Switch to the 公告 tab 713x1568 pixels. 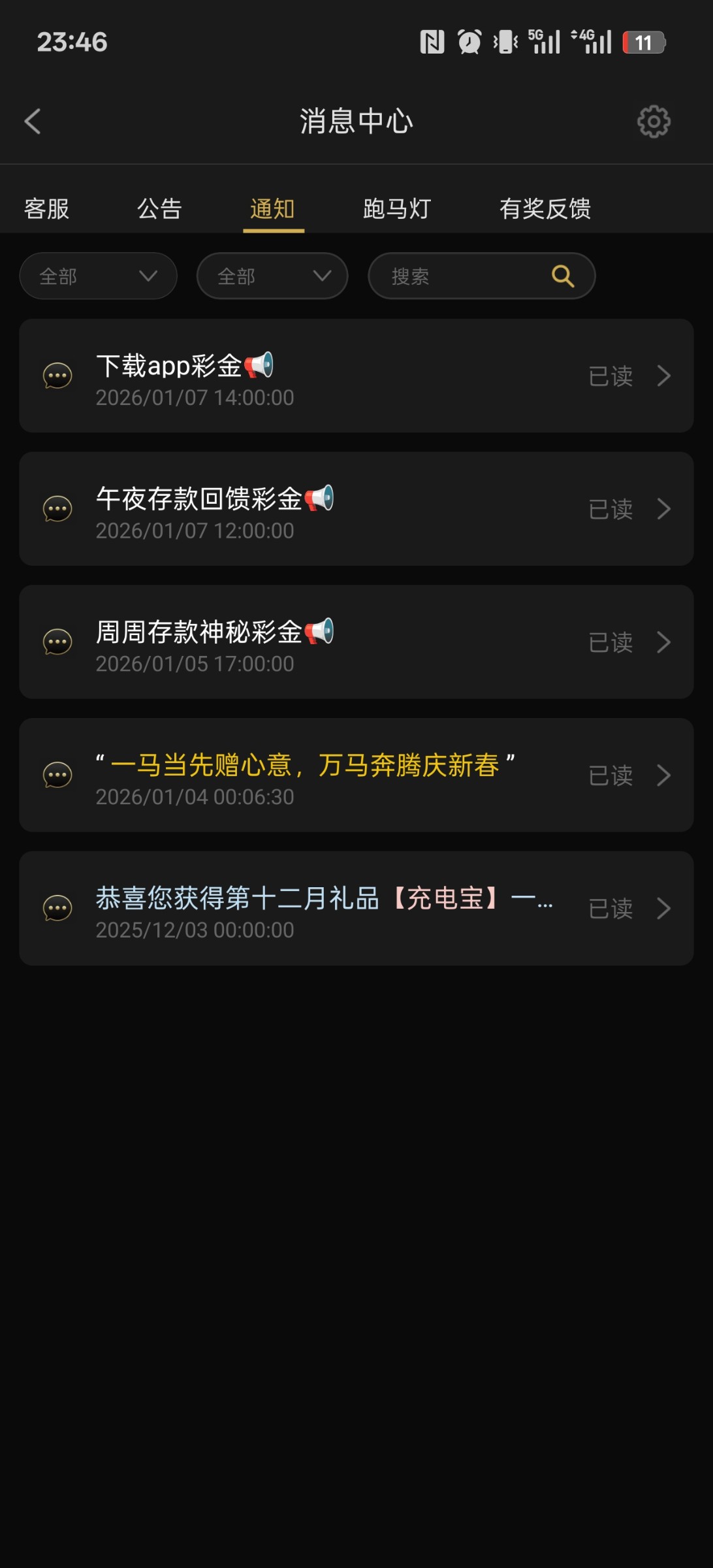click(x=159, y=208)
